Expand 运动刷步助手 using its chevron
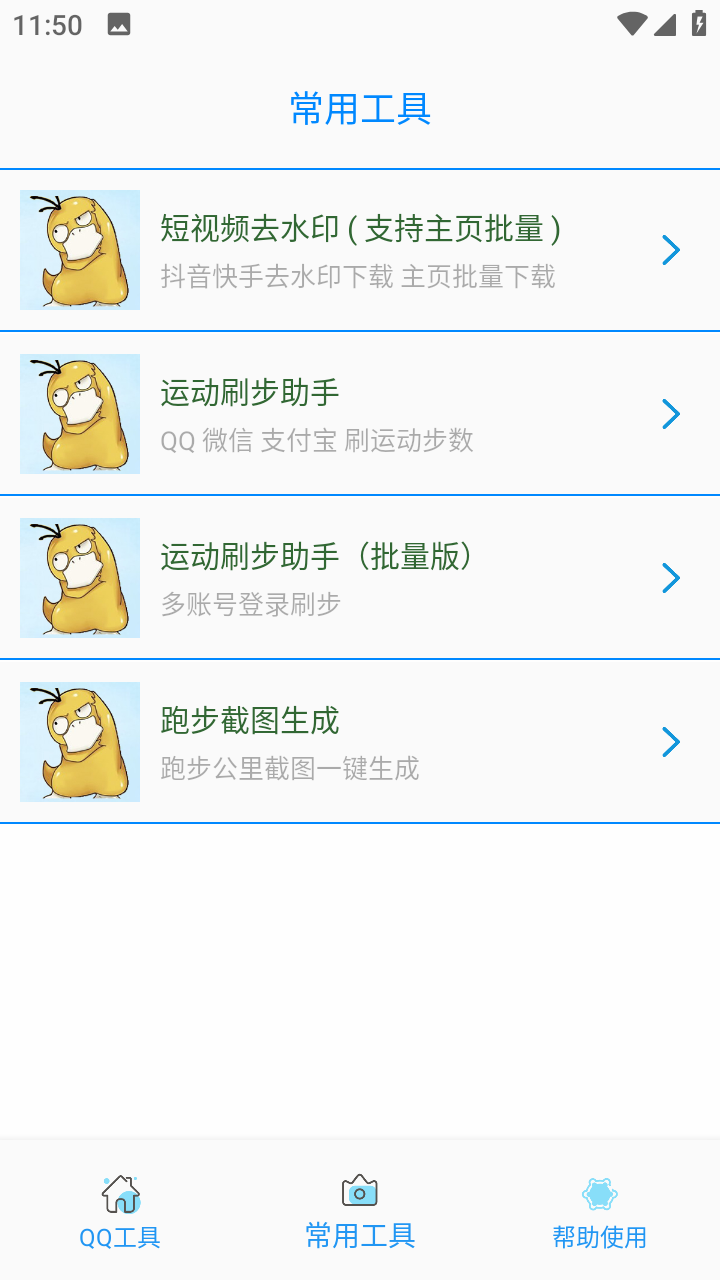This screenshot has width=720, height=1280. [671, 414]
